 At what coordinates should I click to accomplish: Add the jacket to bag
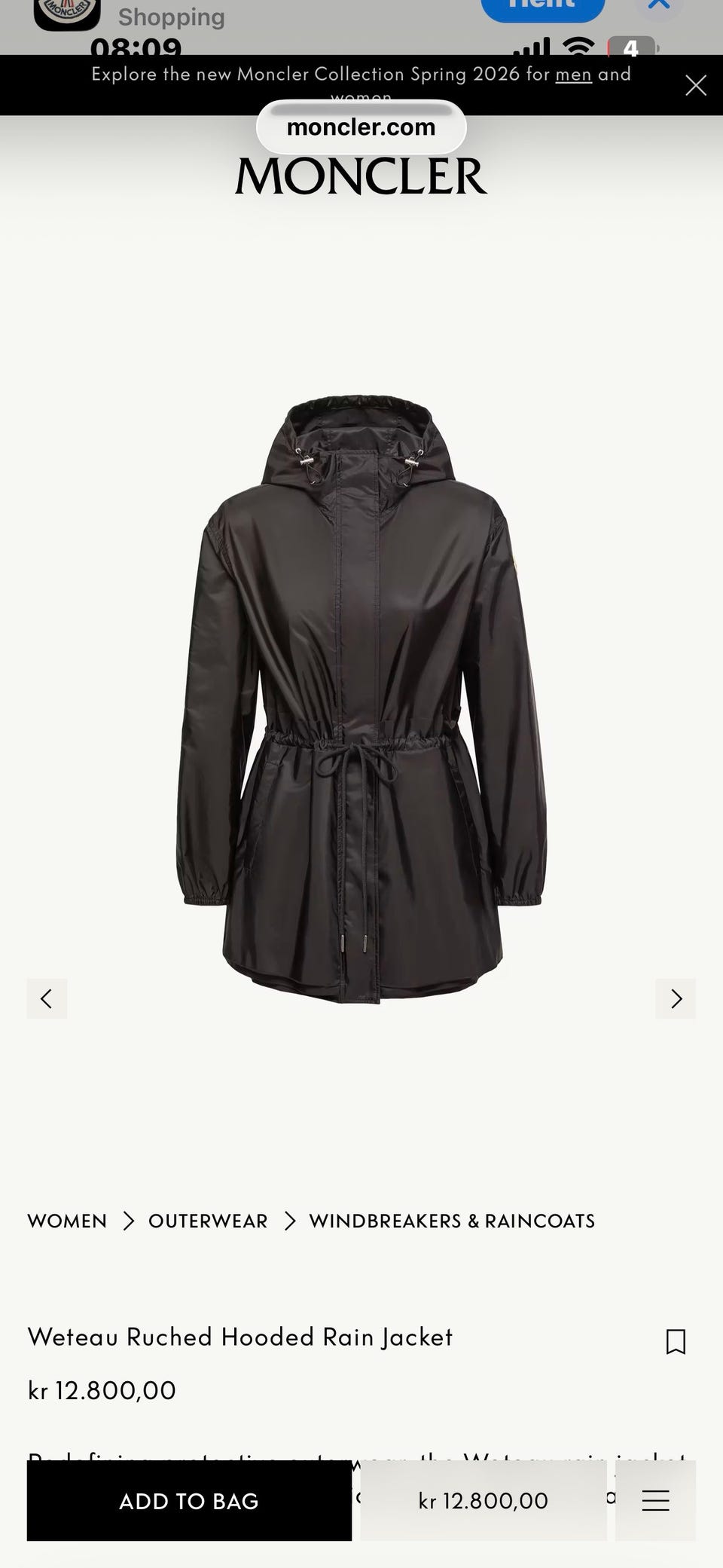click(189, 1500)
